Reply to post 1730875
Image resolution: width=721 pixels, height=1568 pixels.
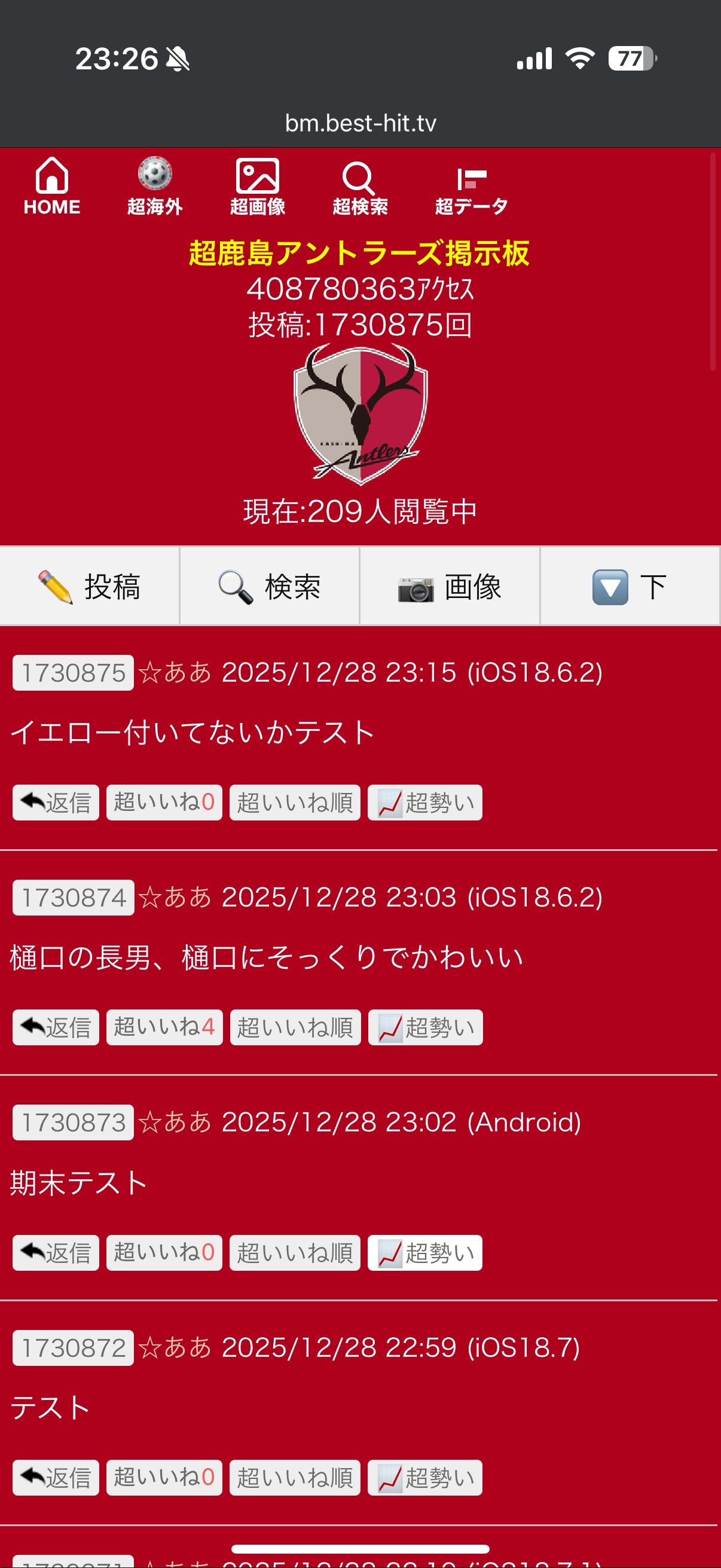56,803
